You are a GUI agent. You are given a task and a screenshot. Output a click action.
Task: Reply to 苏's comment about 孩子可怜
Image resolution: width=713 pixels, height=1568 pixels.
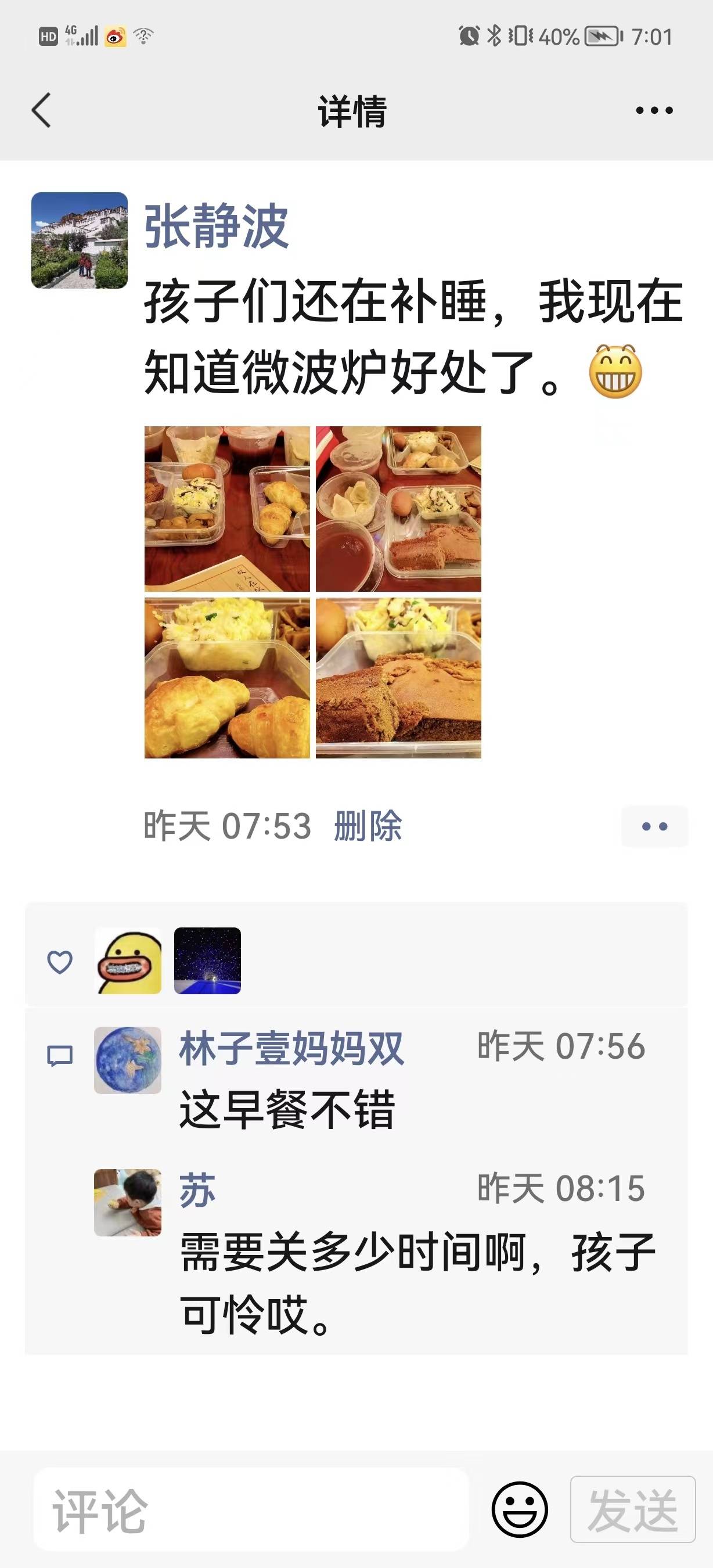point(417,1282)
